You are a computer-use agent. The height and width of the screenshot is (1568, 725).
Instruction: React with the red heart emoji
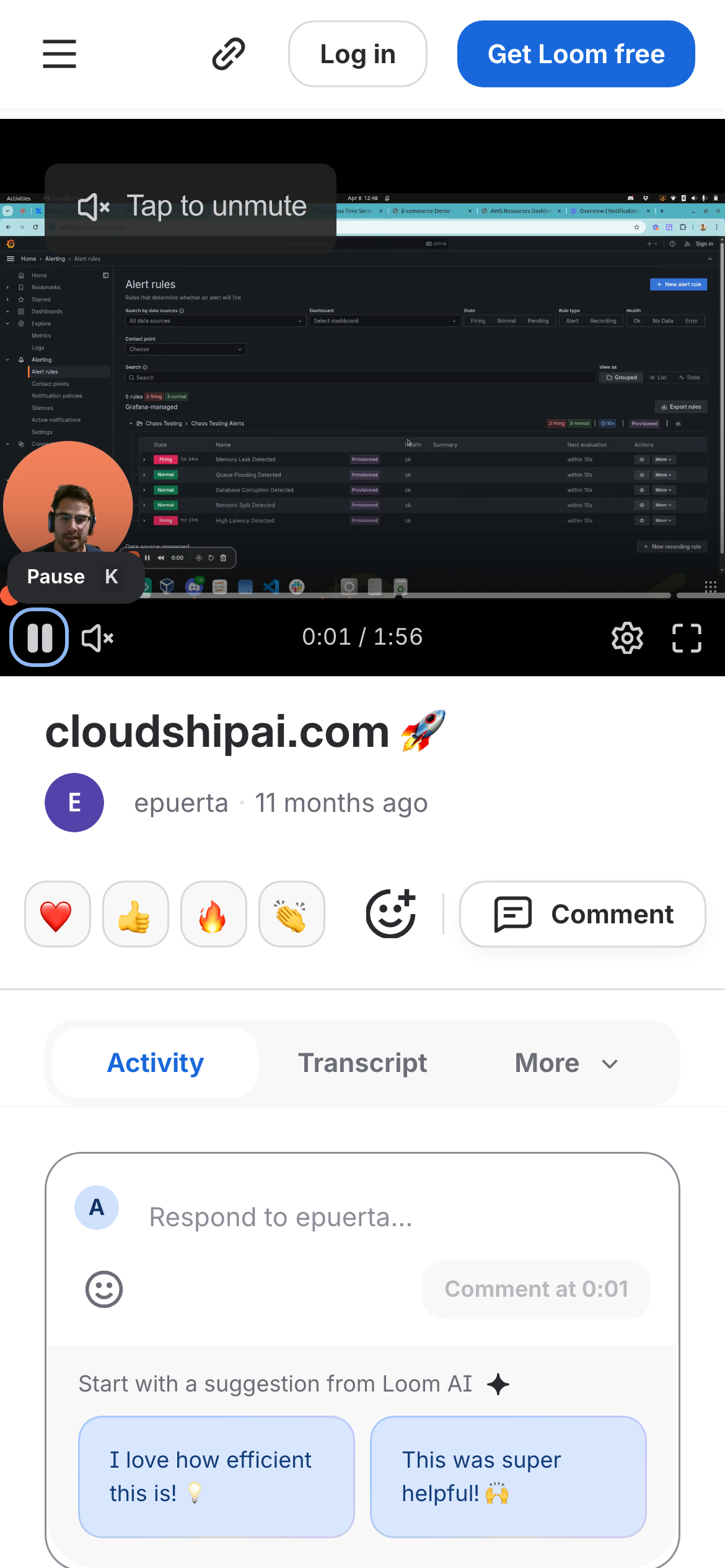pyautogui.click(x=57, y=914)
